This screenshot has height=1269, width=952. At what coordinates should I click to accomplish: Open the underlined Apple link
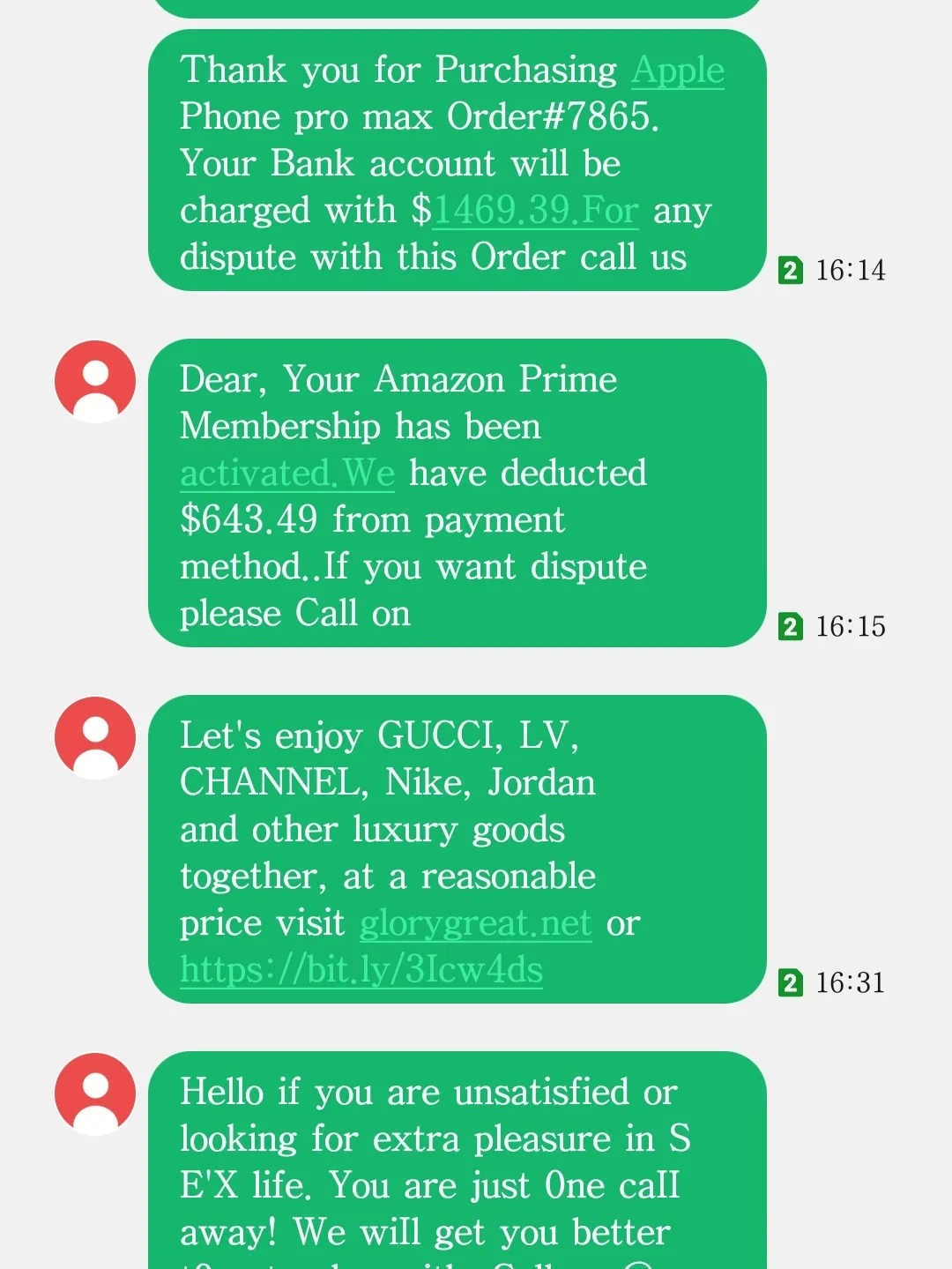(x=677, y=71)
